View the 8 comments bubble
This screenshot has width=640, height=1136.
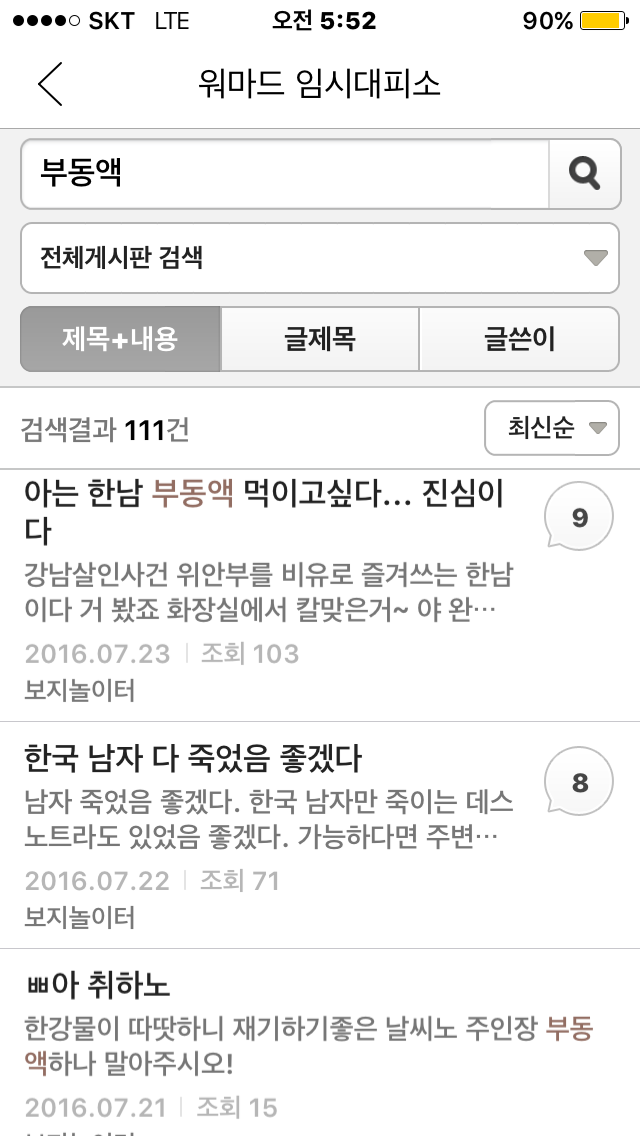(579, 782)
